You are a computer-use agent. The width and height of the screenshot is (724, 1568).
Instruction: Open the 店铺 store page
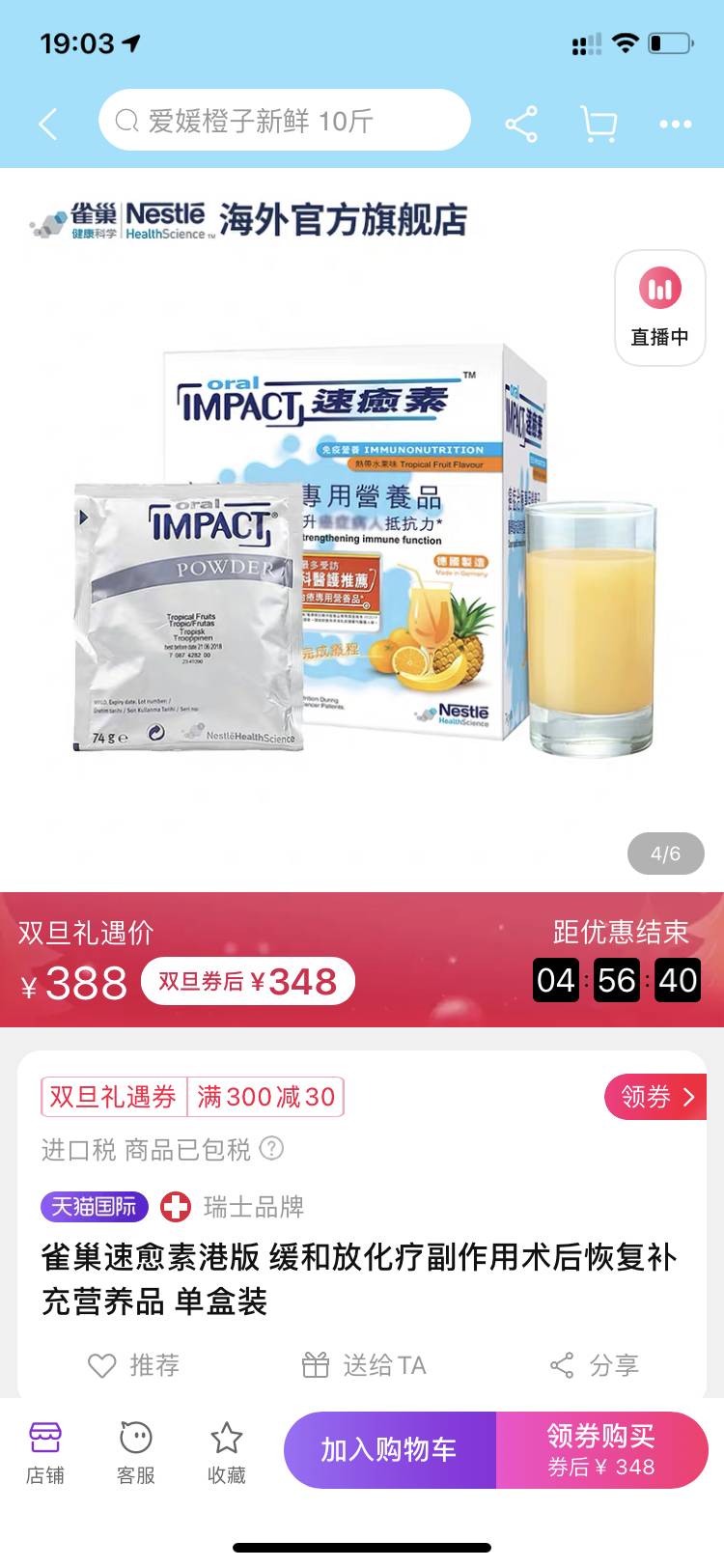(x=45, y=1451)
